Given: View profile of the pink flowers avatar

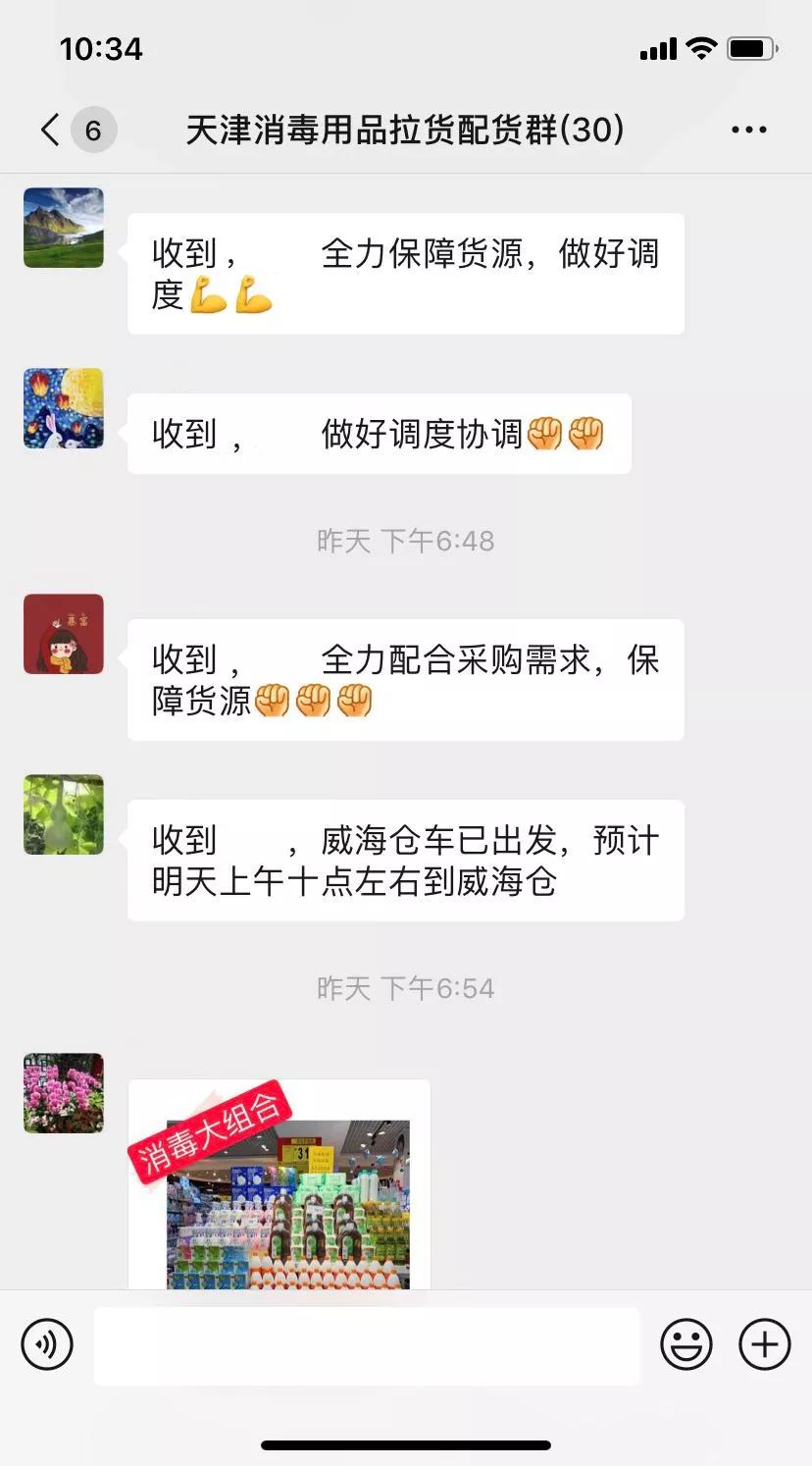Looking at the screenshot, I should click(64, 1093).
